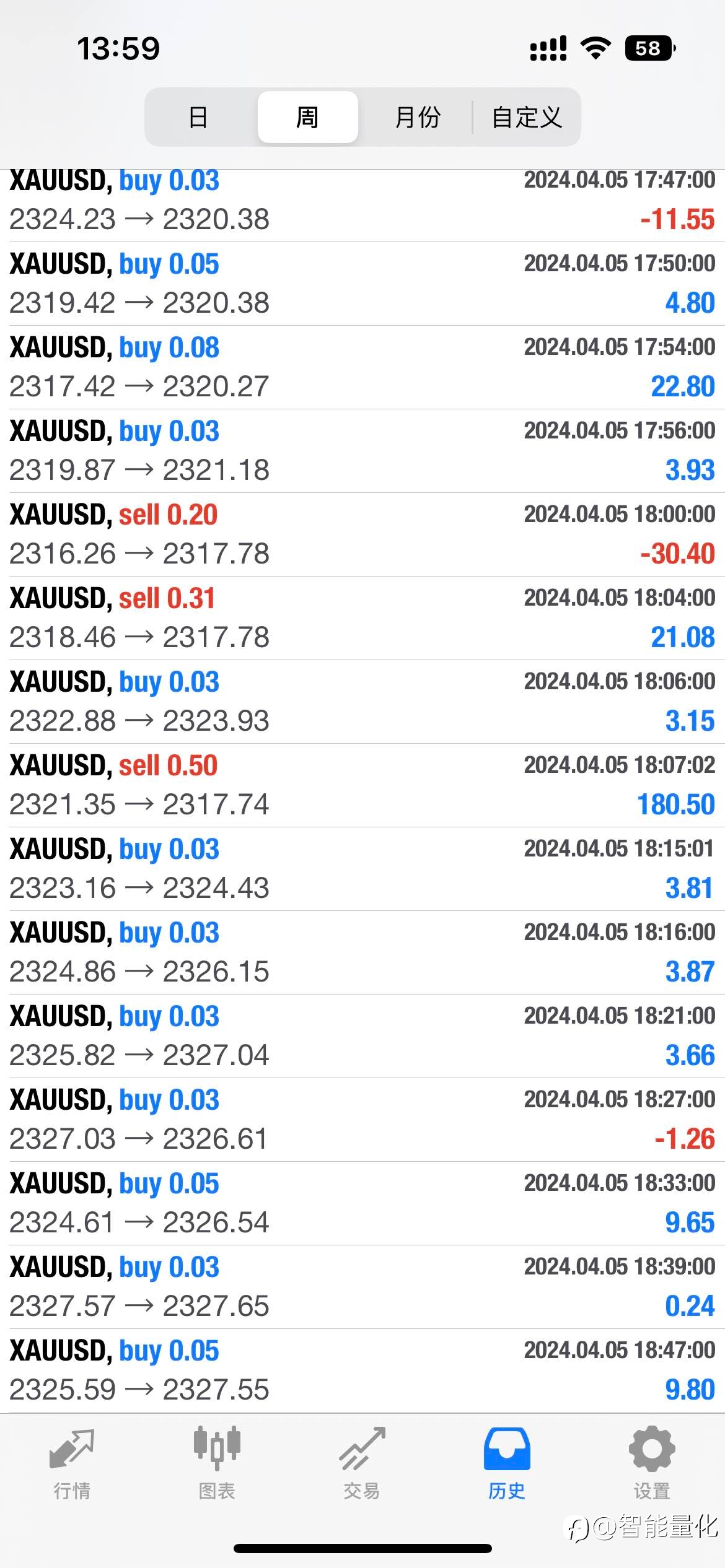Open the 设置 settings tab

(x=652, y=1464)
